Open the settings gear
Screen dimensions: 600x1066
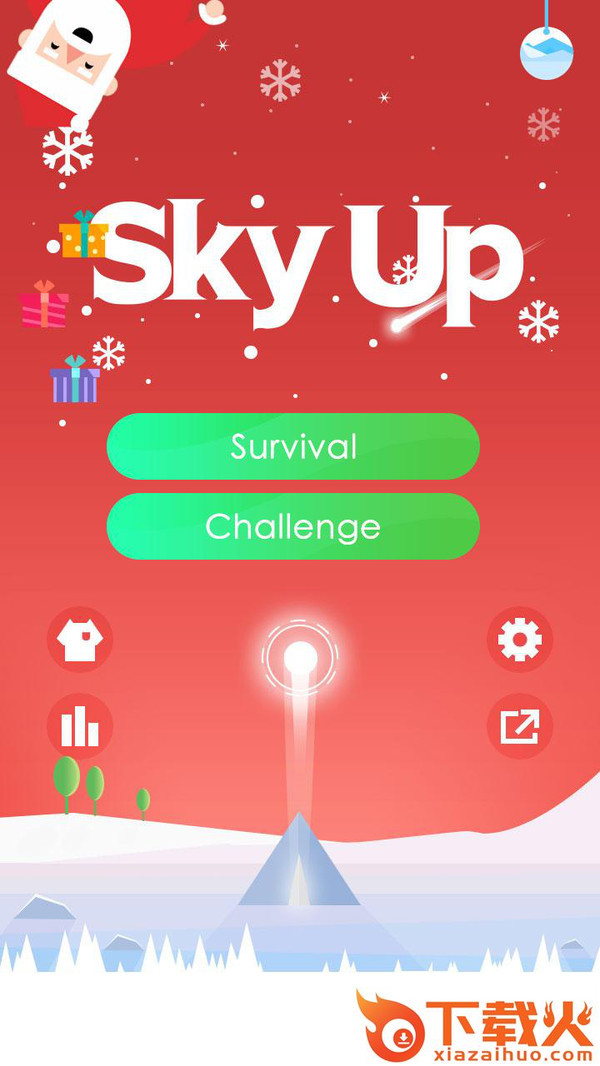click(x=519, y=639)
